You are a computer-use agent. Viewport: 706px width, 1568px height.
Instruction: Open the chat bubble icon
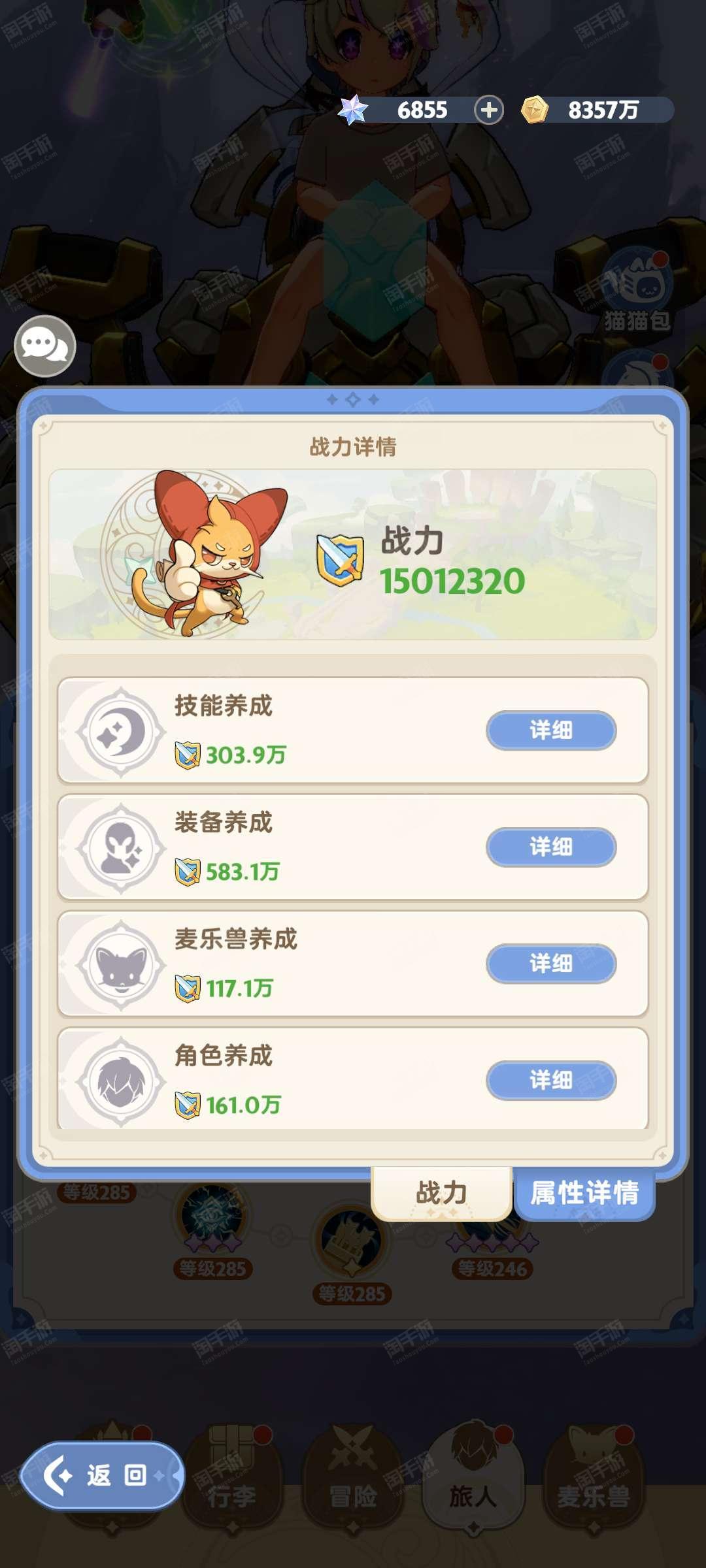coord(45,346)
